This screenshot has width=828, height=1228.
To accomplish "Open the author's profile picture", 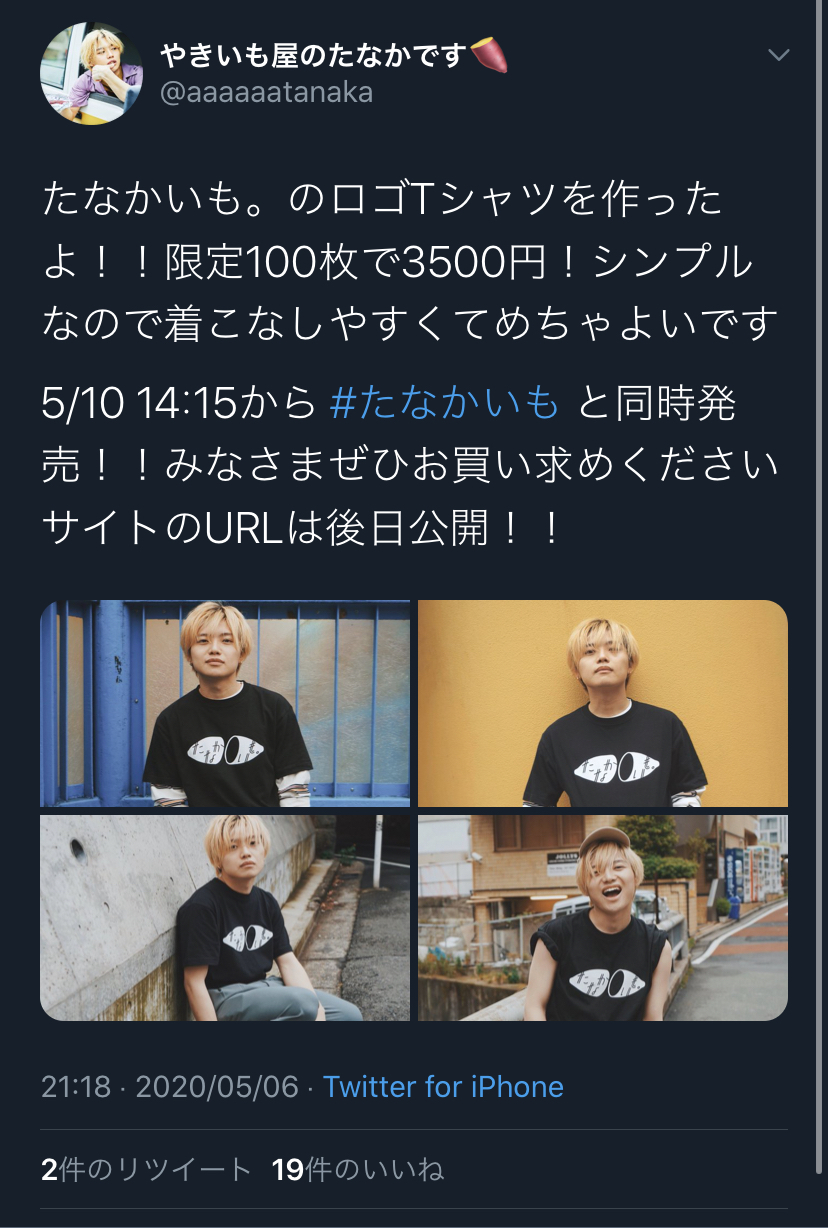I will coord(91,74).
